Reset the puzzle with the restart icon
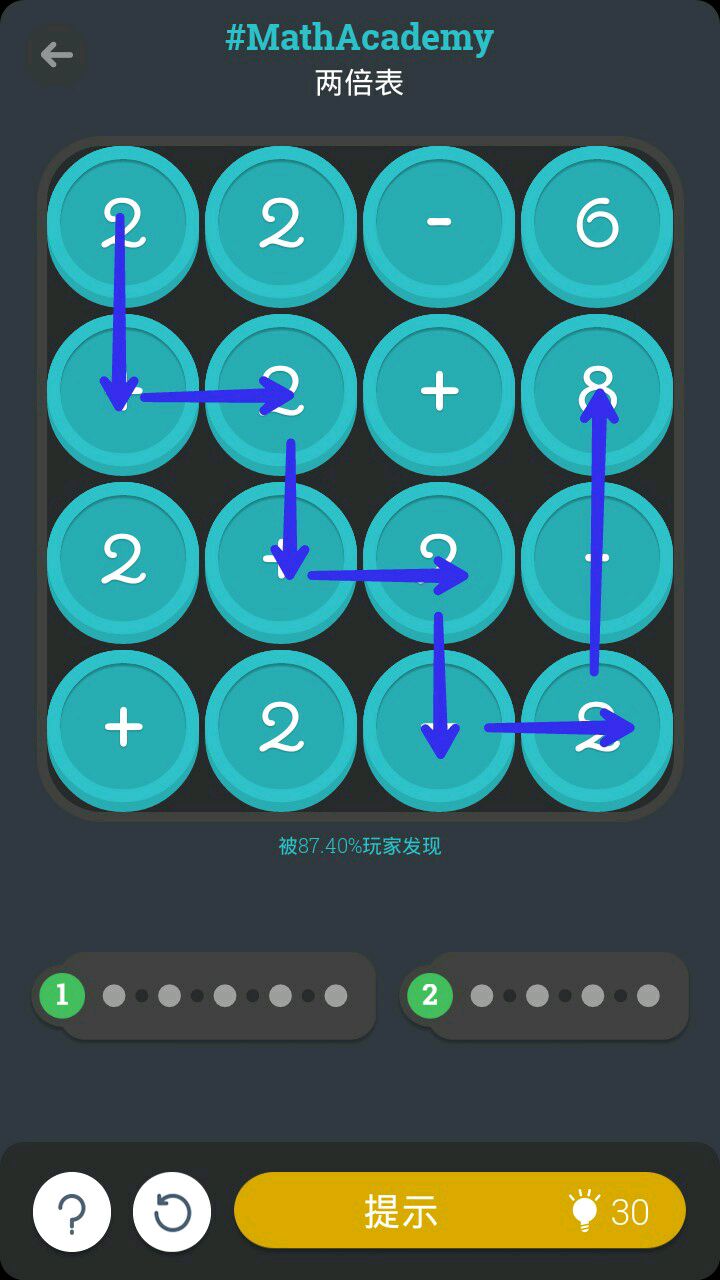This screenshot has width=720, height=1280. [172, 1212]
